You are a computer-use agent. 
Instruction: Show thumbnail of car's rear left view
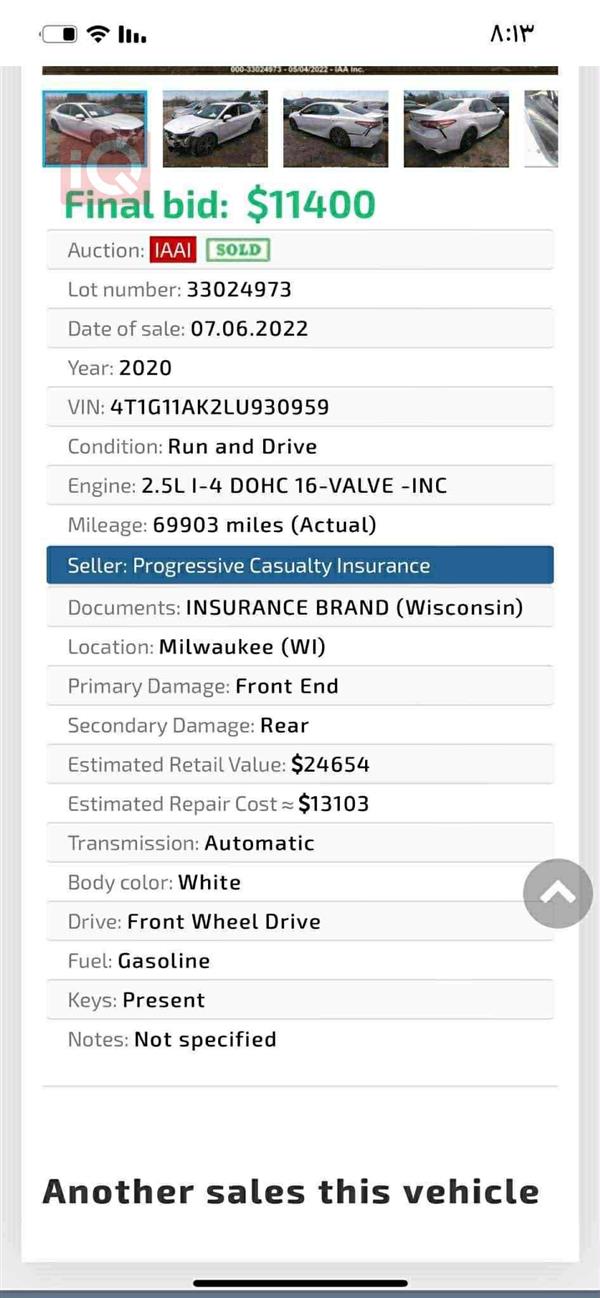tap(456, 128)
